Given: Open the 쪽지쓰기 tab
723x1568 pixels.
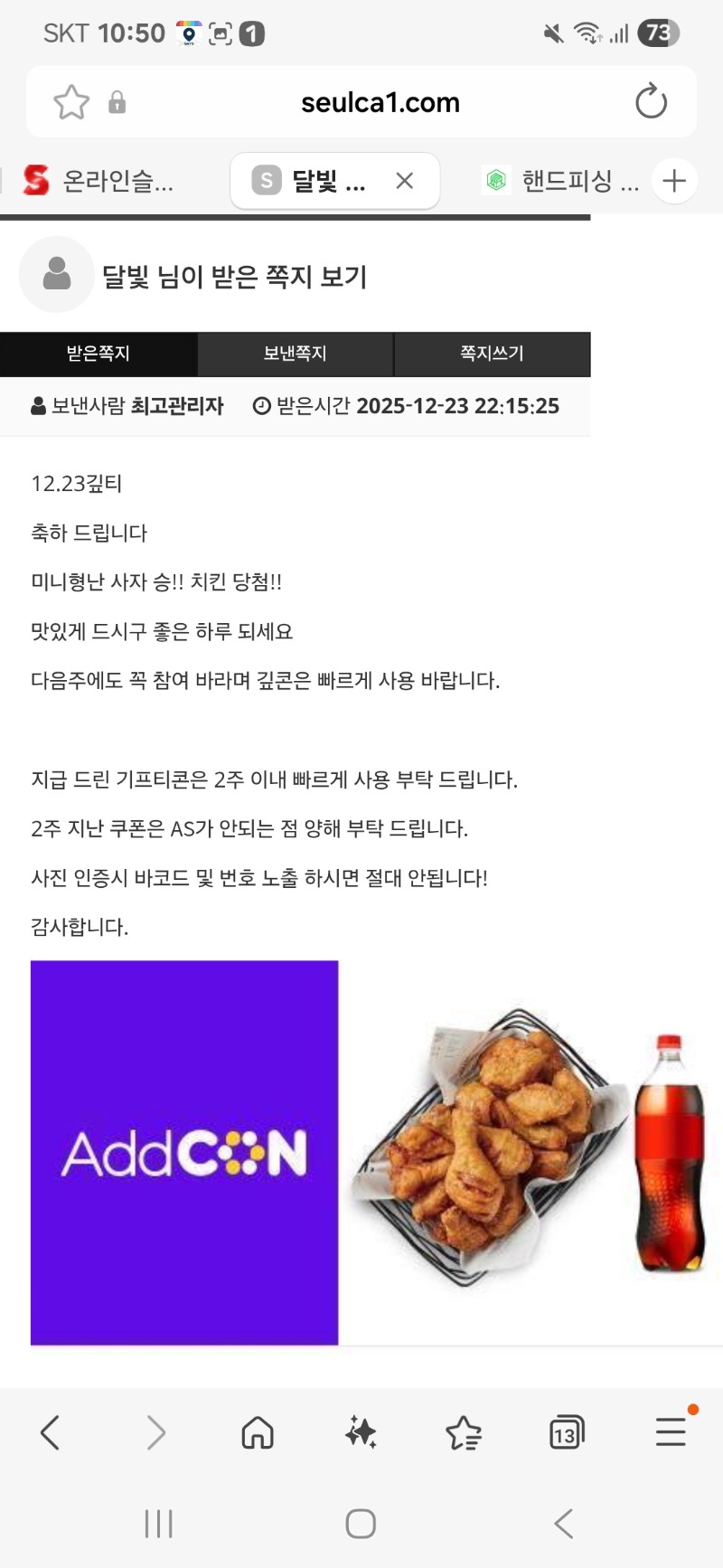Looking at the screenshot, I should (x=492, y=354).
